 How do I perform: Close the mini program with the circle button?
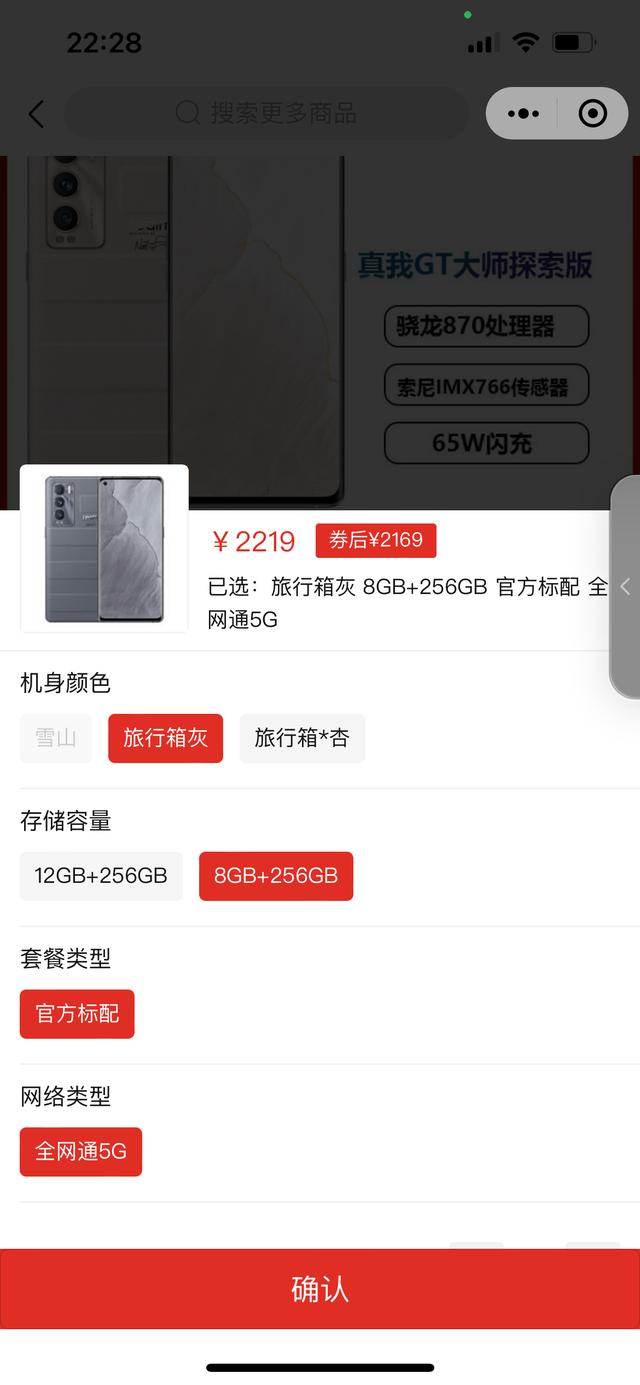593,114
